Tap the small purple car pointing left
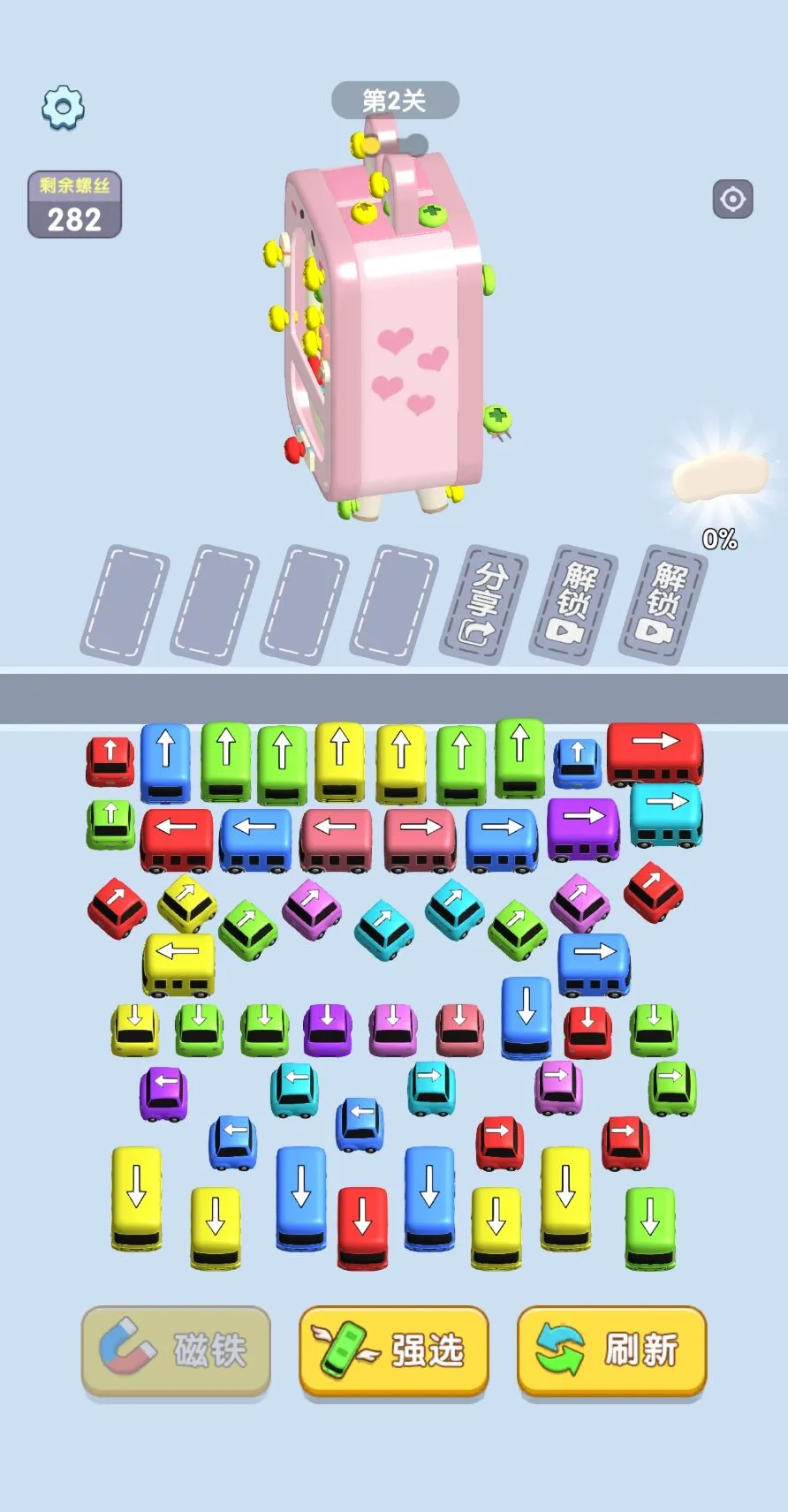The image size is (788, 1512). click(x=164, y=1092)
